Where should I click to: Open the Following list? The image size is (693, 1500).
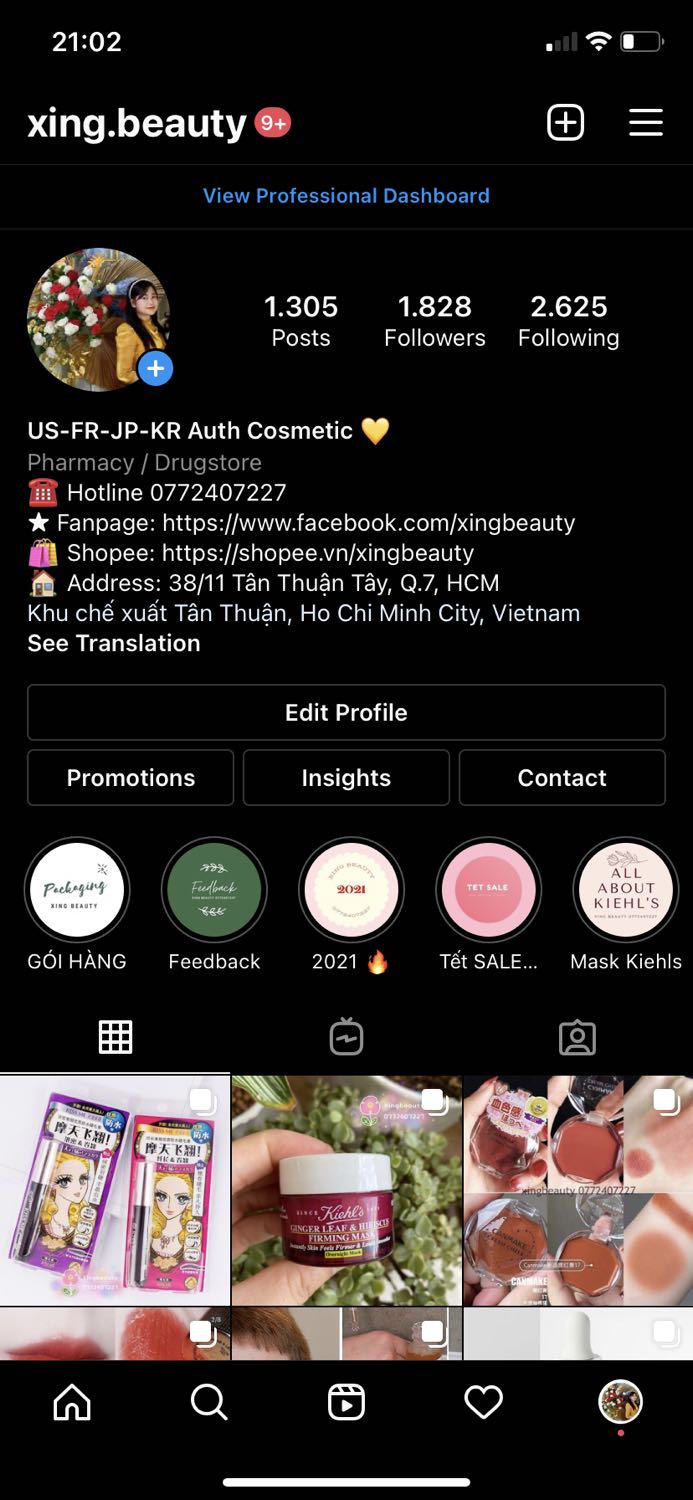point(568,320)
